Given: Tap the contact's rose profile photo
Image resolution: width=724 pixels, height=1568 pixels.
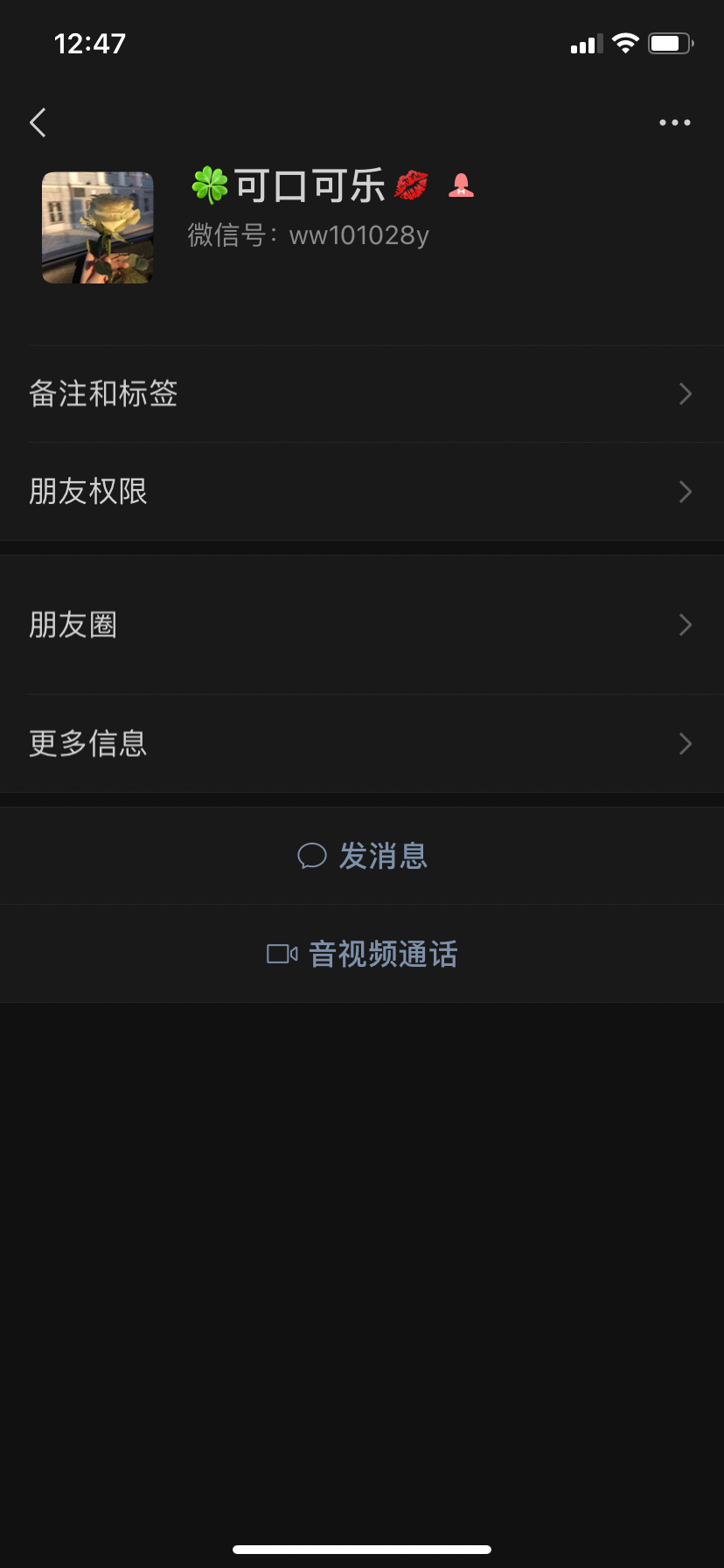Looking at the screenshot, I should [96, 227].
